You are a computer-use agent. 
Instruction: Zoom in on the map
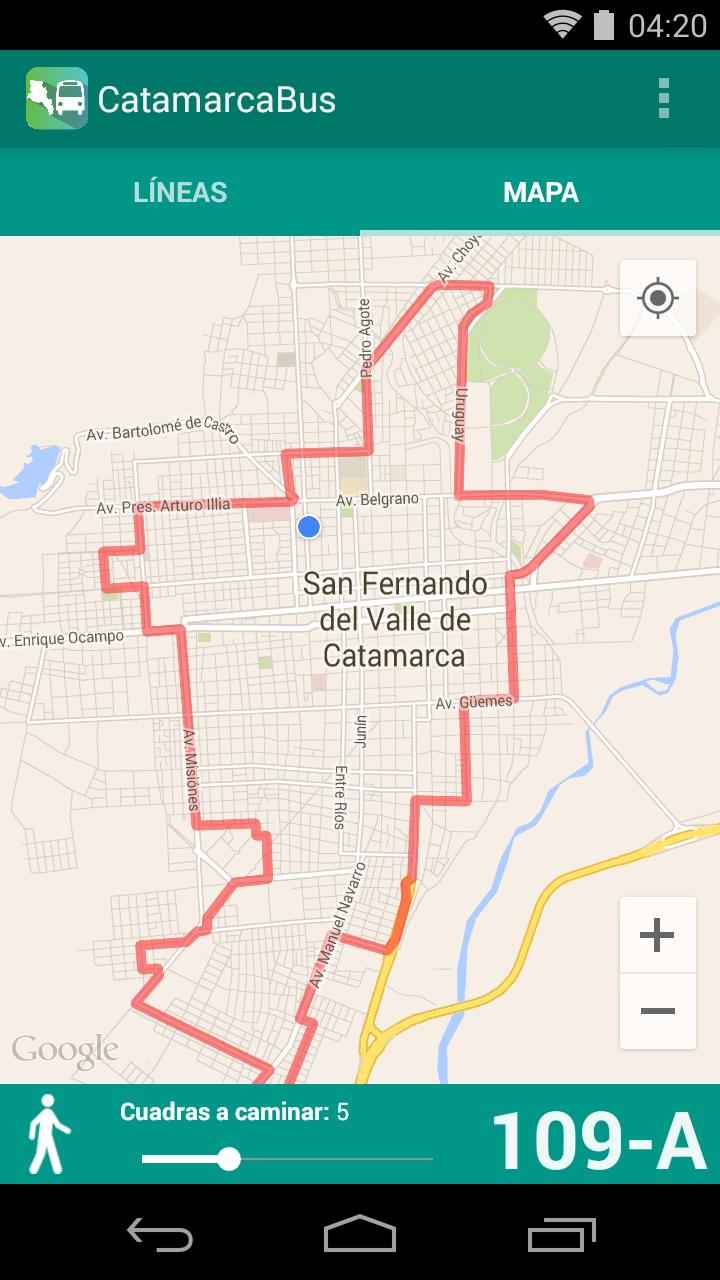pyautogui.click(x=657, y=936)
